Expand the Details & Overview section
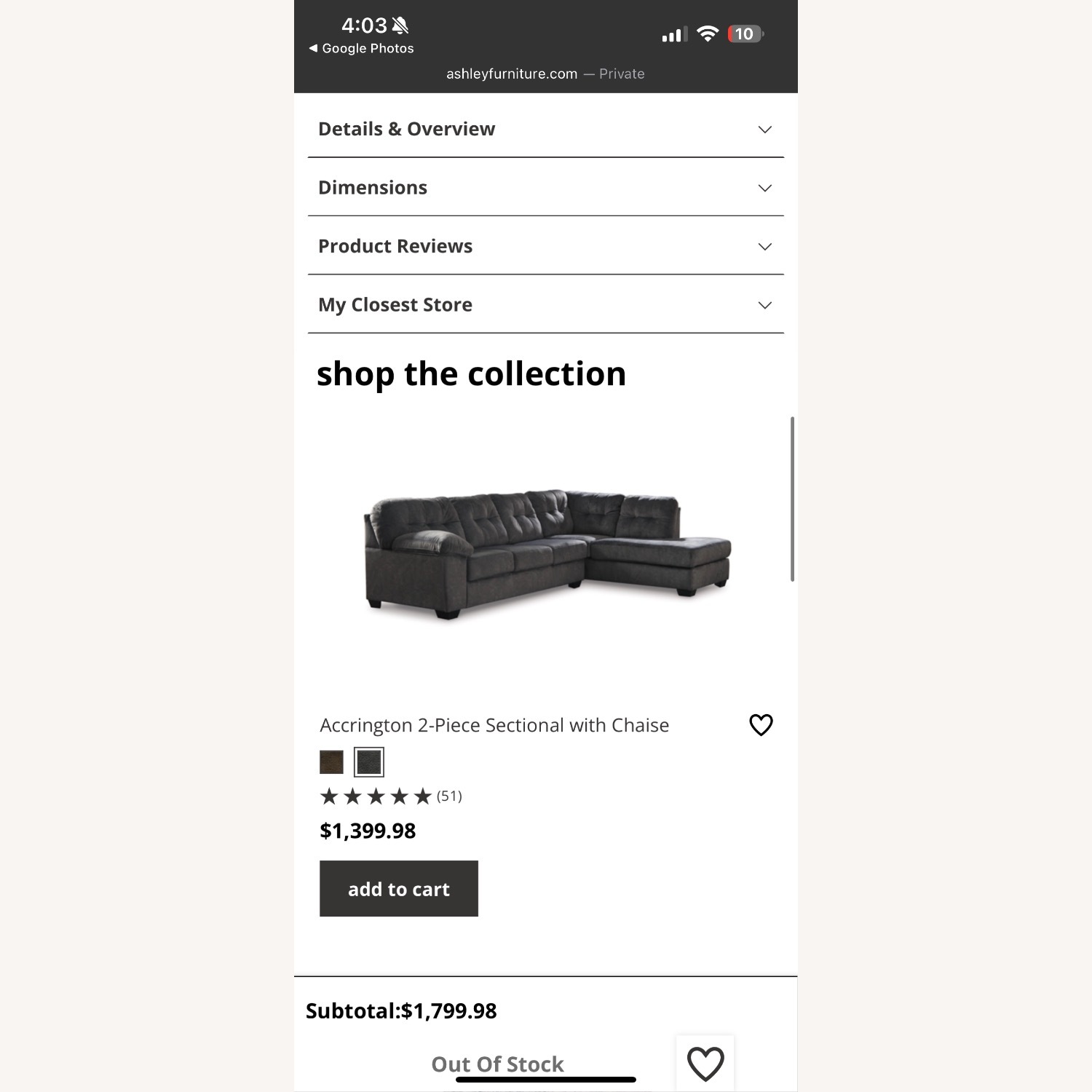 (545, 129)
